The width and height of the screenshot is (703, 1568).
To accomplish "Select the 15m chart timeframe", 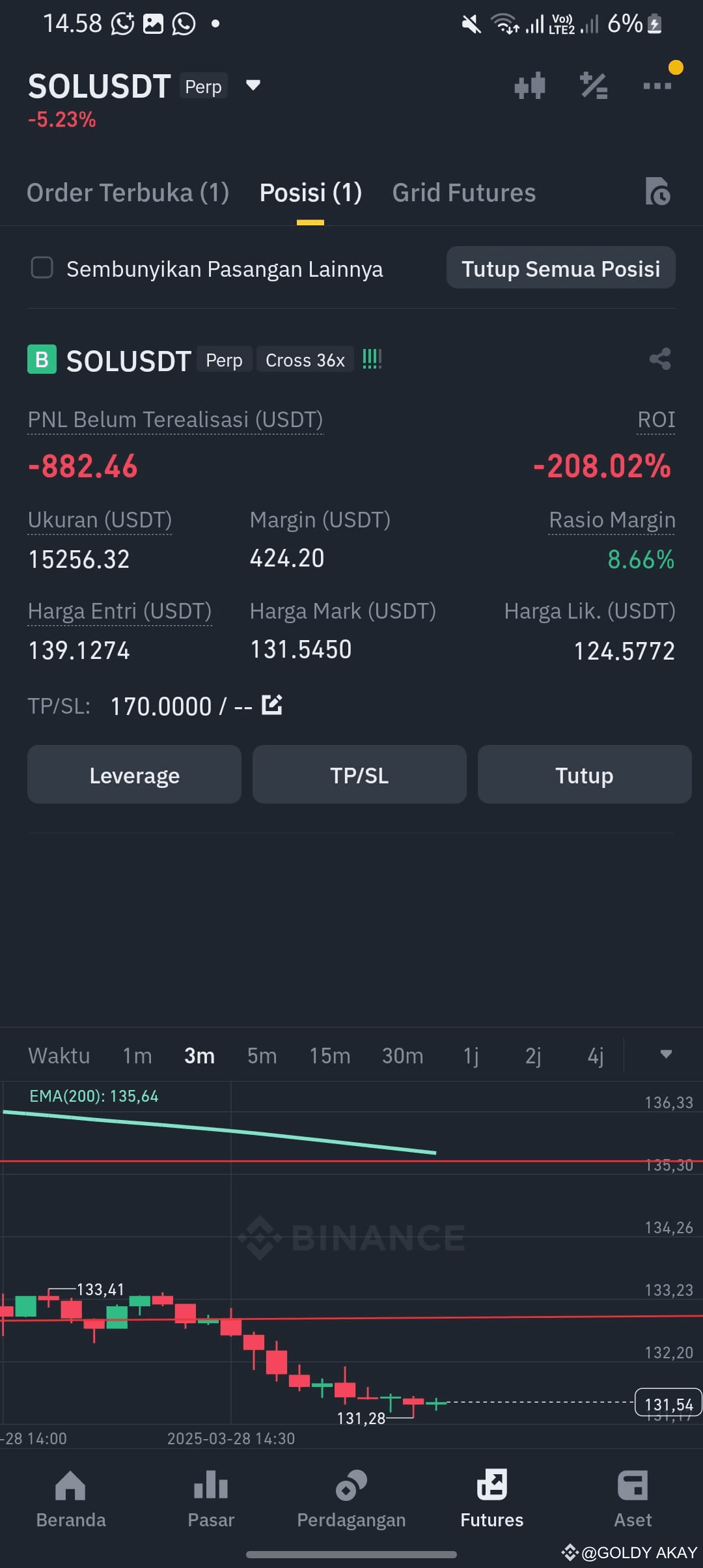I will (329, 1055).
